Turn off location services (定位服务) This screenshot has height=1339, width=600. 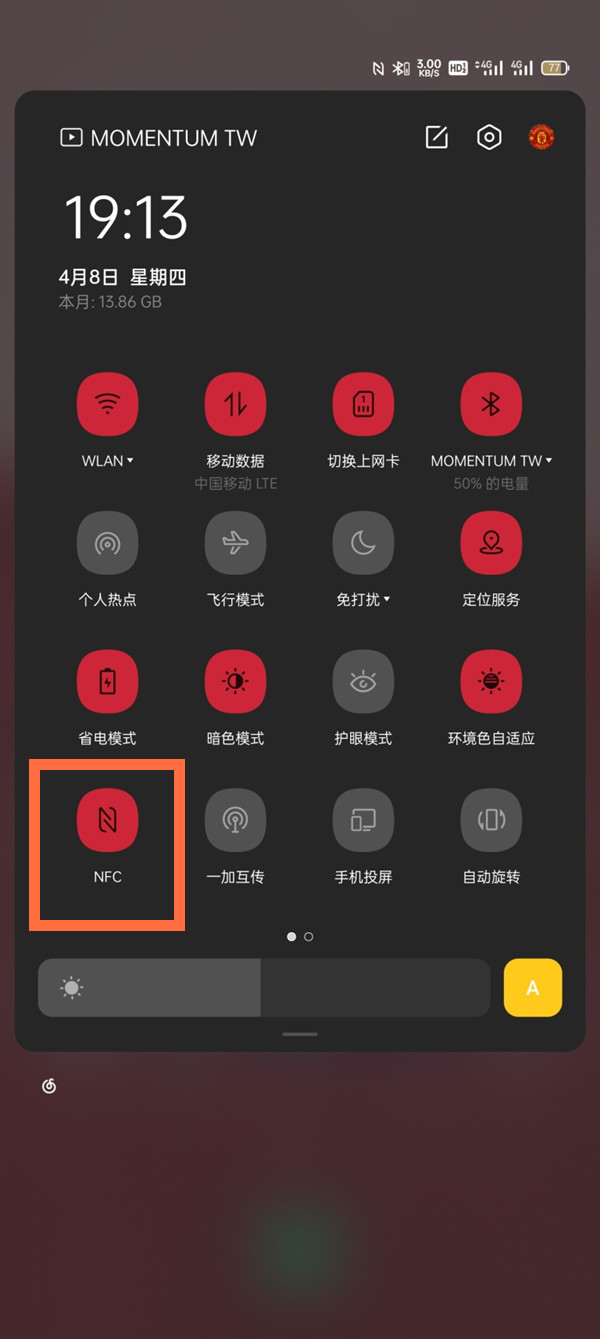pyautogui.click(x=491, y=543)
